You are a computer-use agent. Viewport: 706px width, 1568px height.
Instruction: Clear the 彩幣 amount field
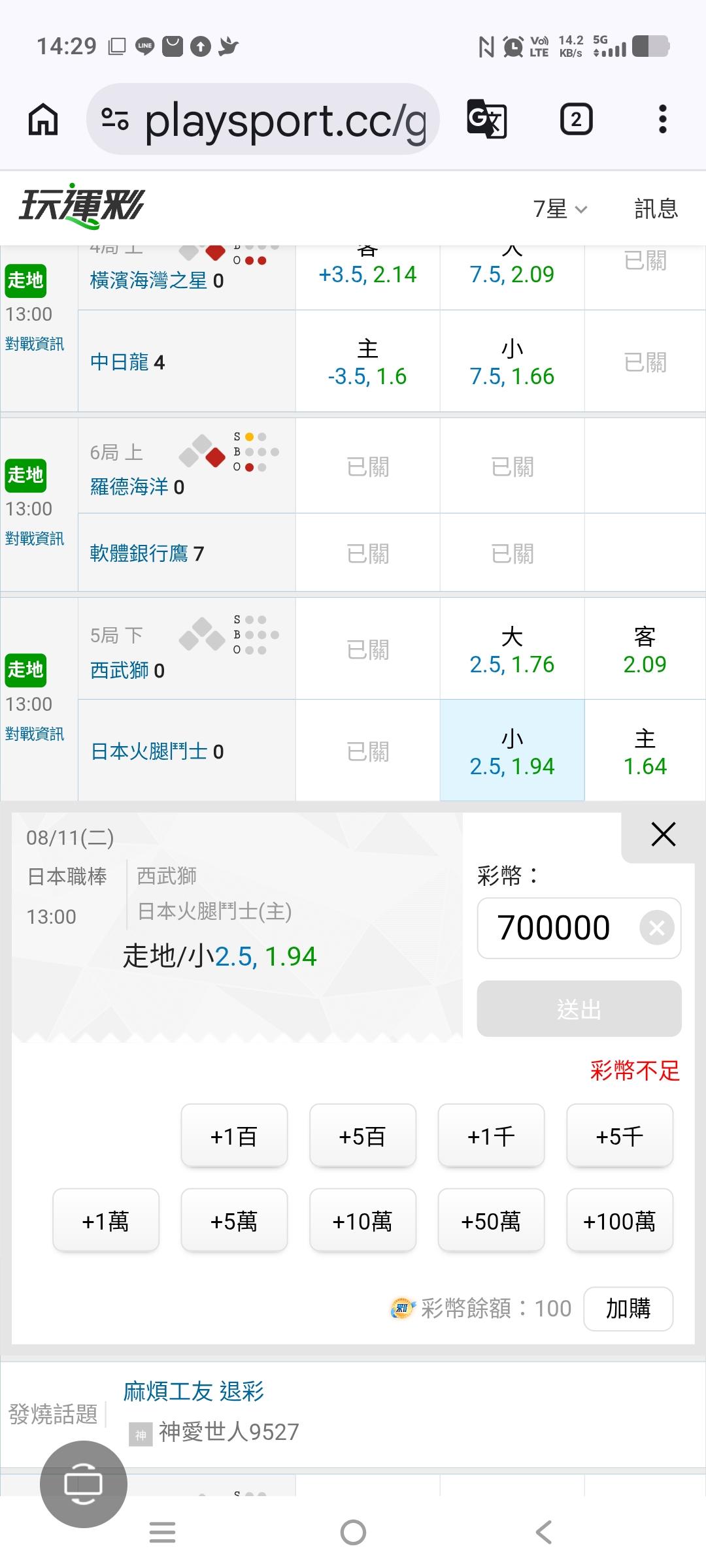[x=657, y=928]
